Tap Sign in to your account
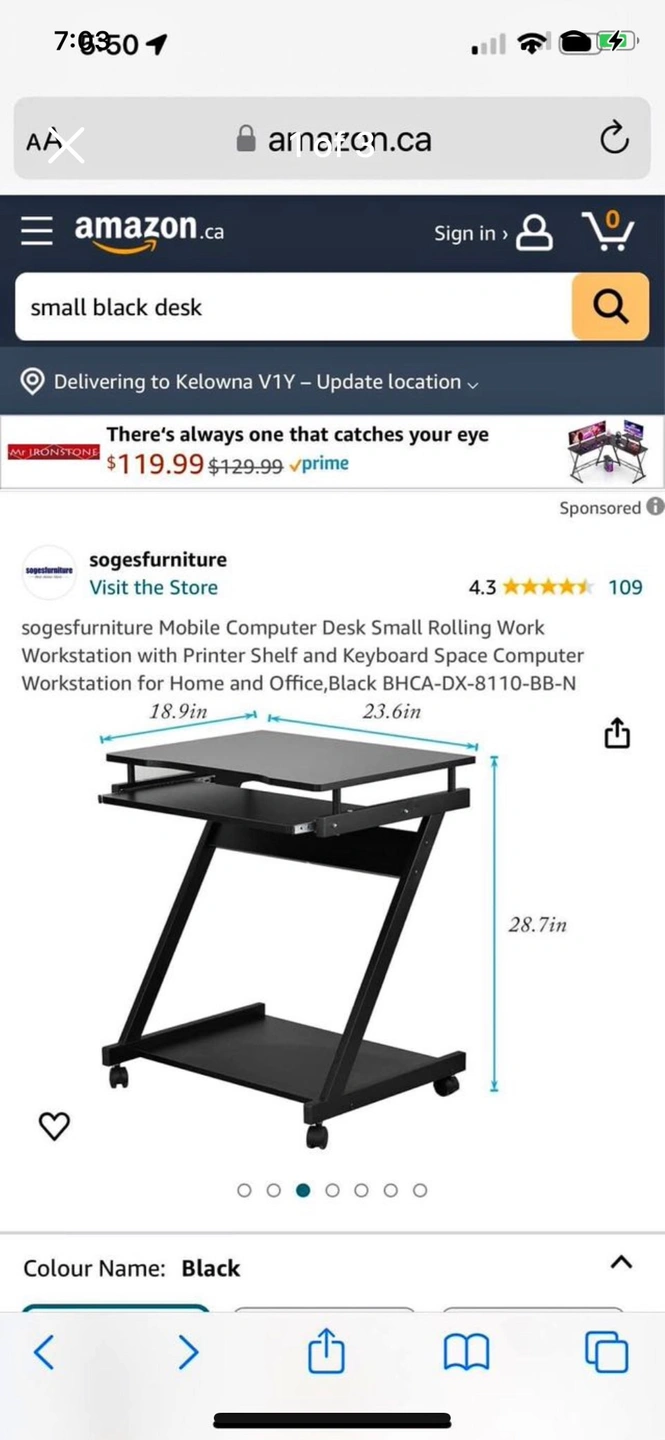Image resolution: width=665 pixels, height=1440 pixels. (x=492, y=233)
